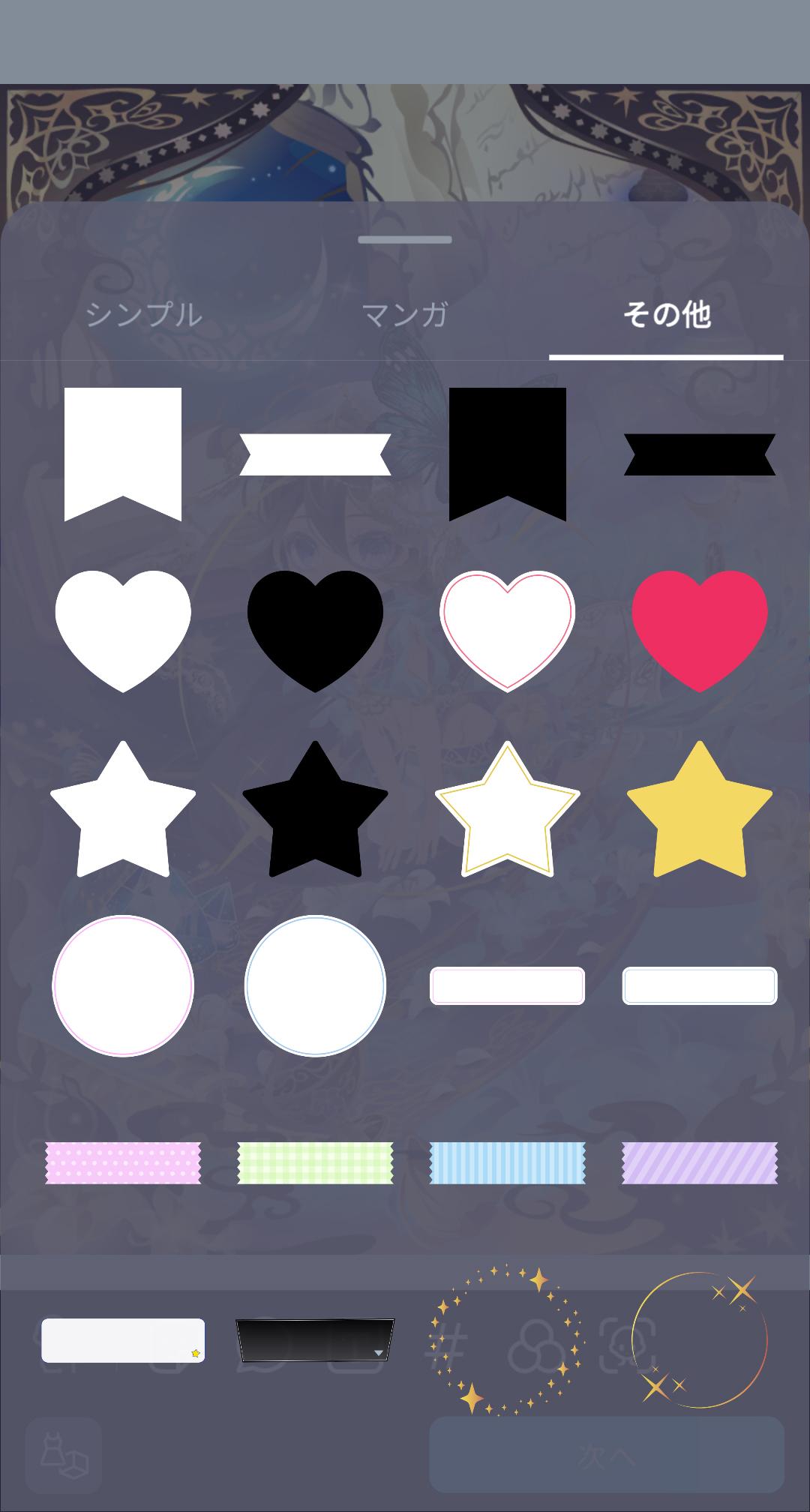Image resolution: width=810 pixels, height=1512 pixels.
Task: Choose the yellow star shape
Action: 700,813
